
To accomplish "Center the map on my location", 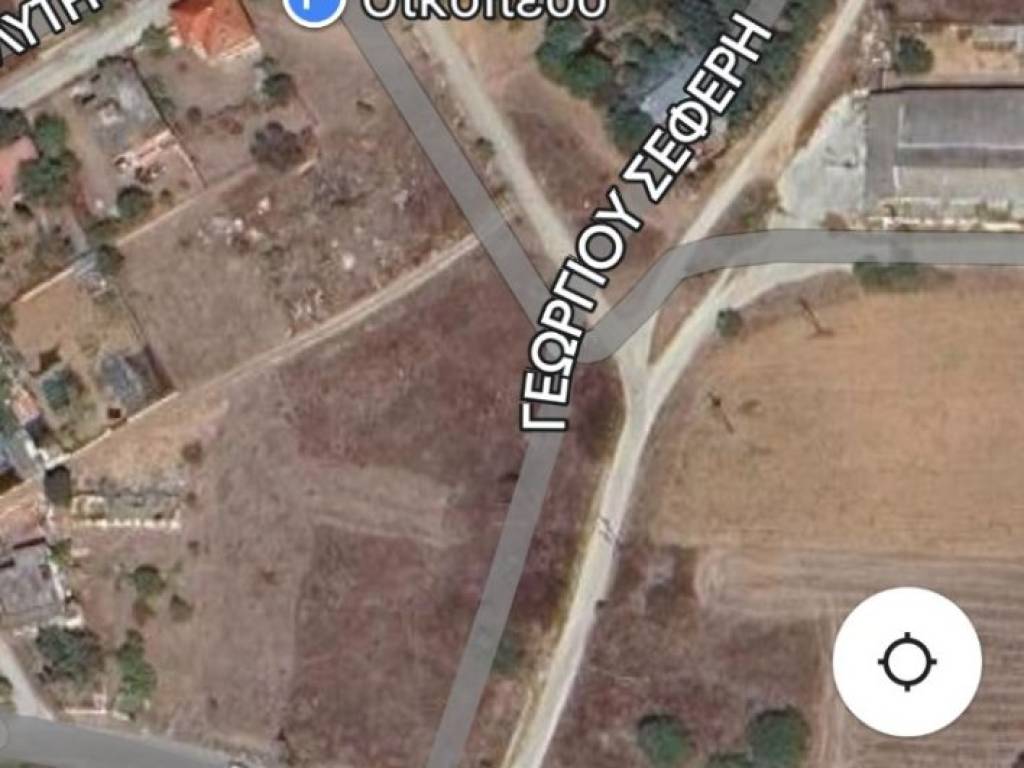I will click(x=907, y=662).
